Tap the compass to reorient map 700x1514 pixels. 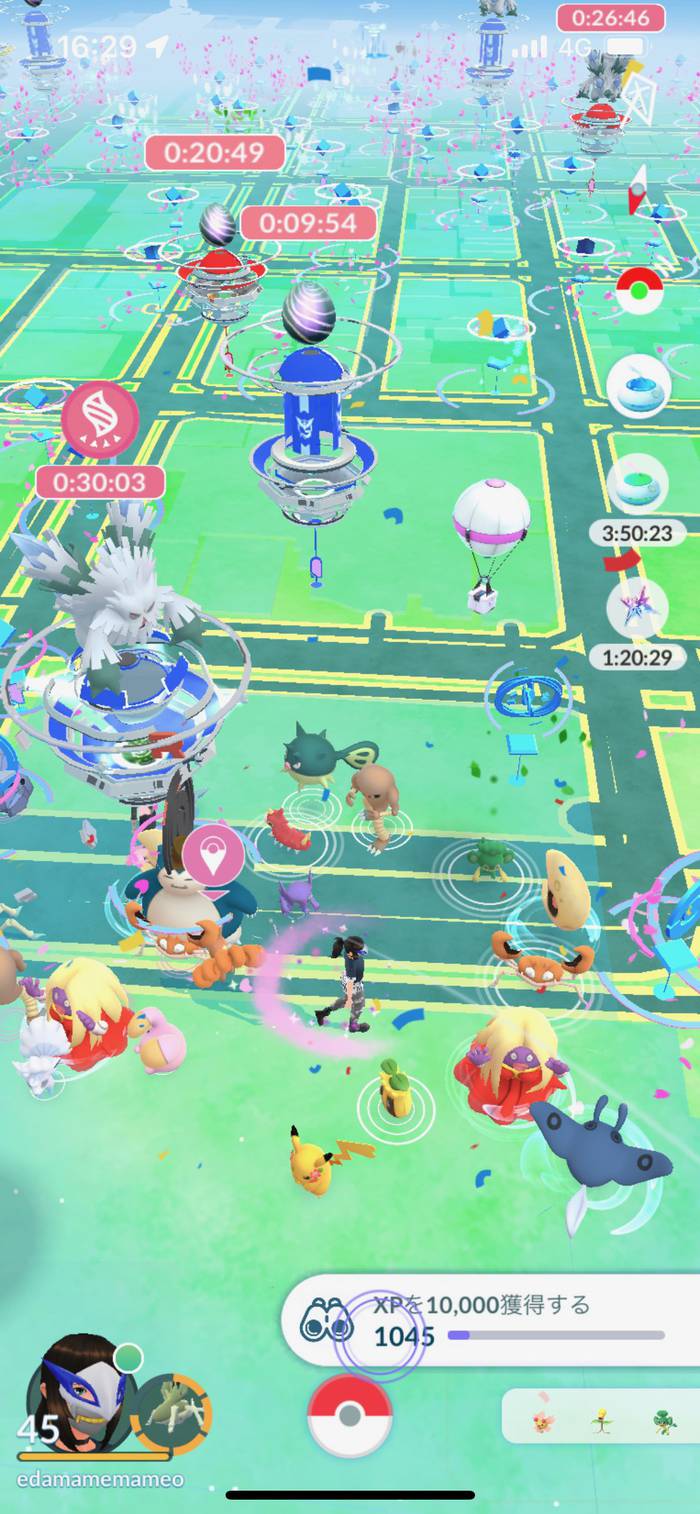[x=637, y=189]
